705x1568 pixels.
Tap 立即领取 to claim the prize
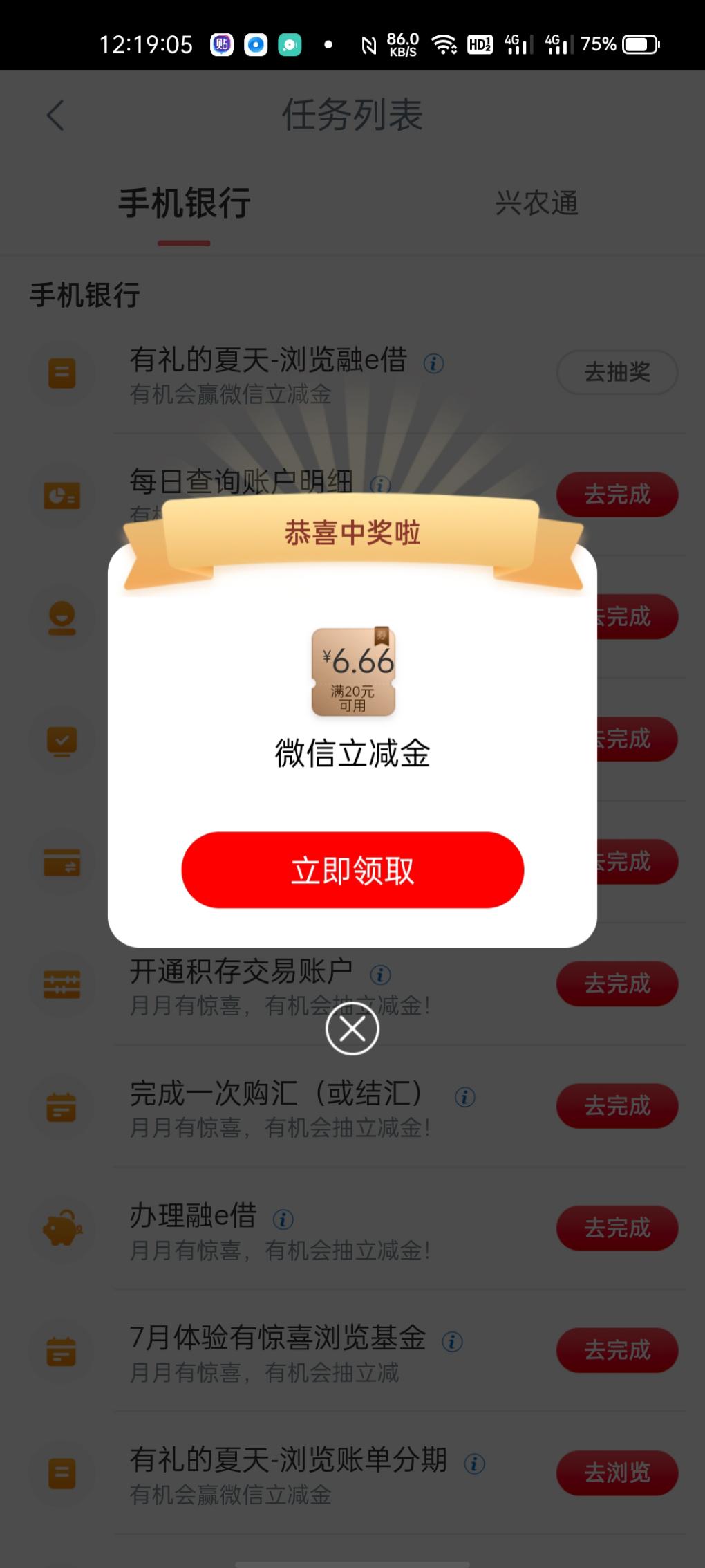coord(352,869)
